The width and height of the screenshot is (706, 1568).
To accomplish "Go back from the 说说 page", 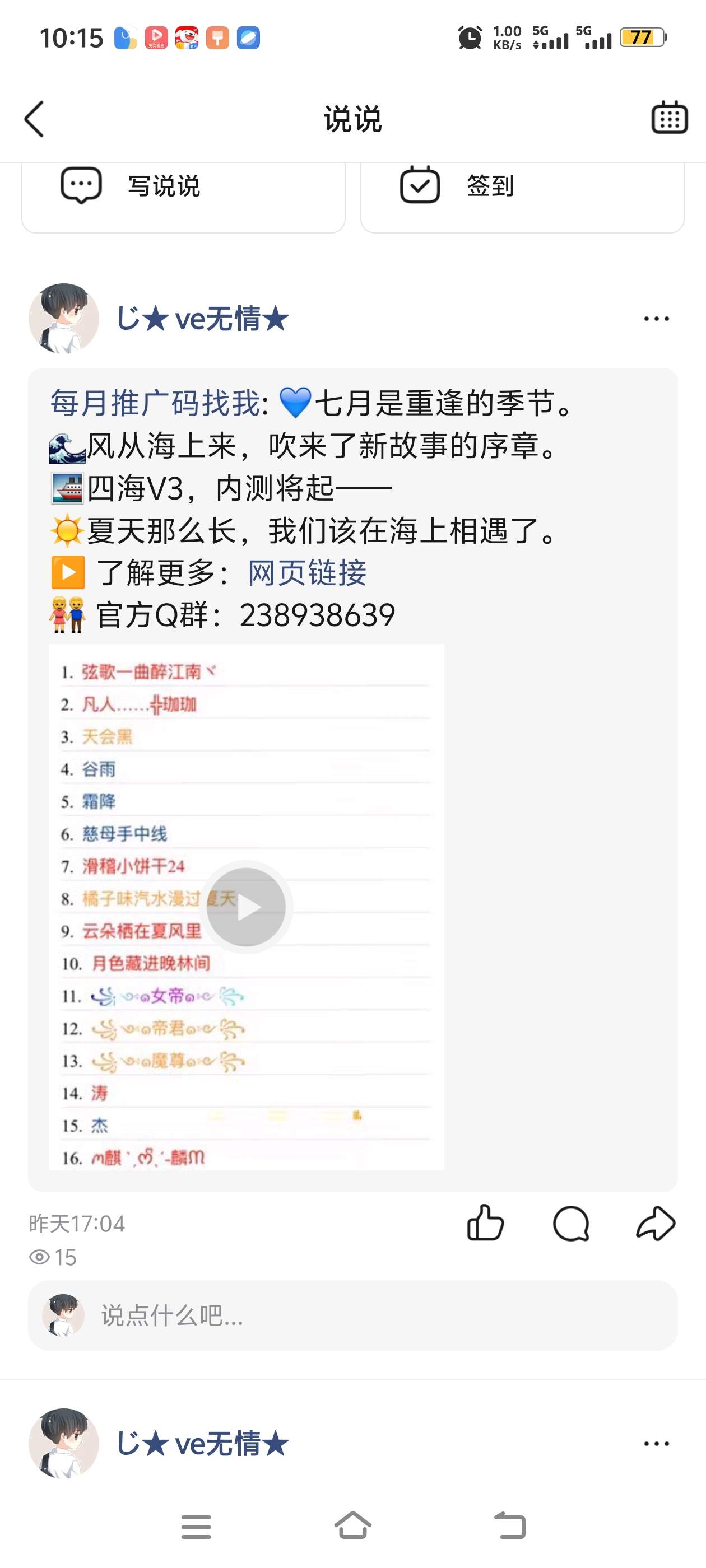I will pyautogui.click(x=34, y=119).
